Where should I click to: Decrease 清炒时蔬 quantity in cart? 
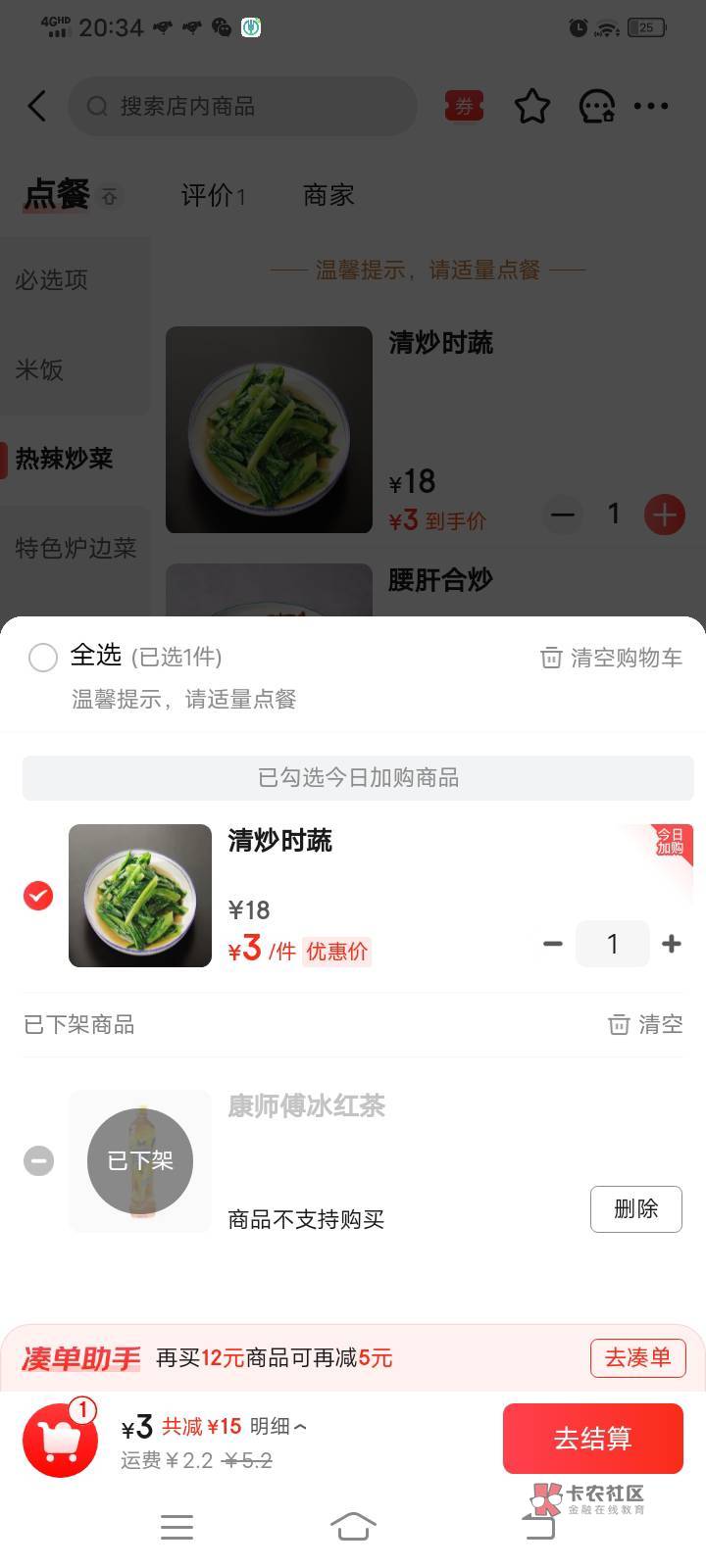pos(553,944)
